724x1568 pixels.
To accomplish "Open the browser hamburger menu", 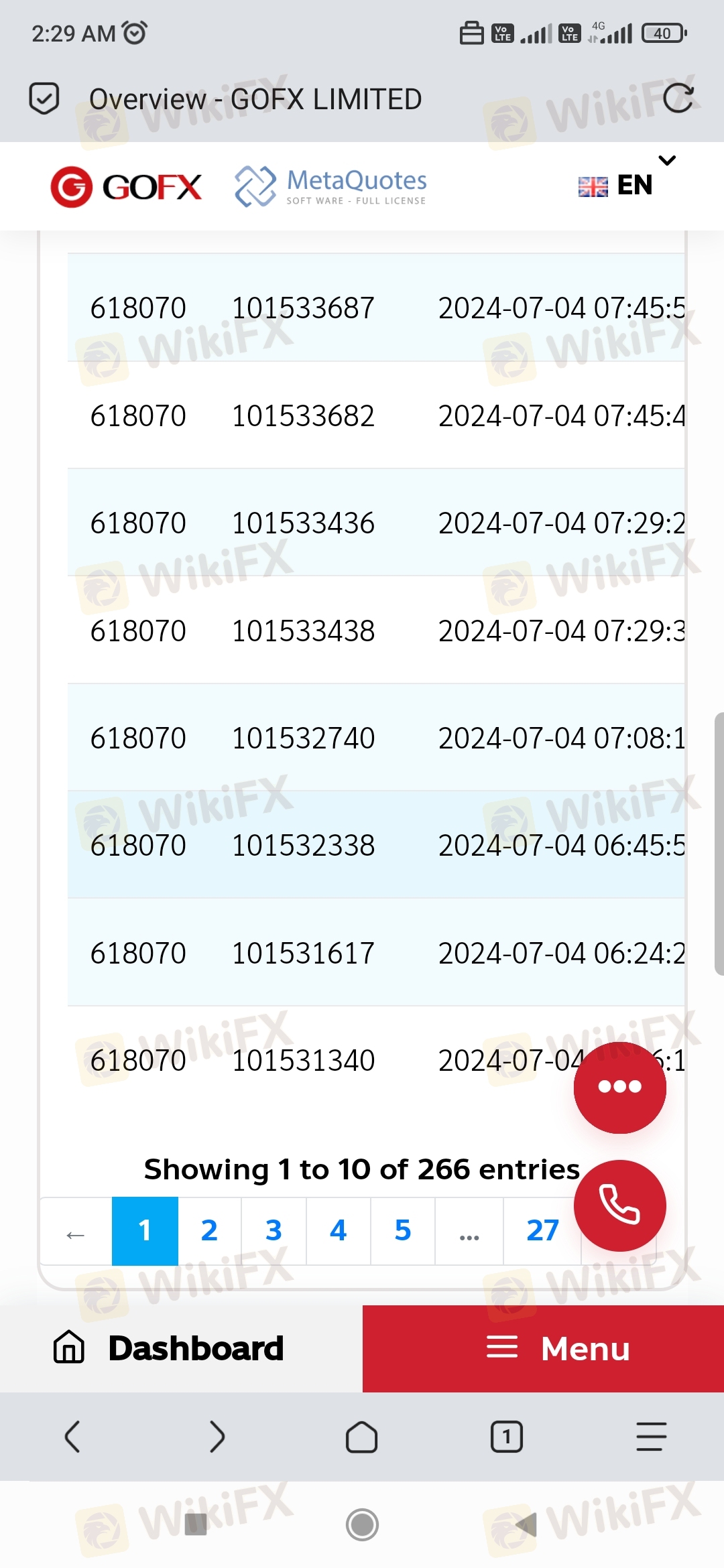I will click(x=652, y=1437).
